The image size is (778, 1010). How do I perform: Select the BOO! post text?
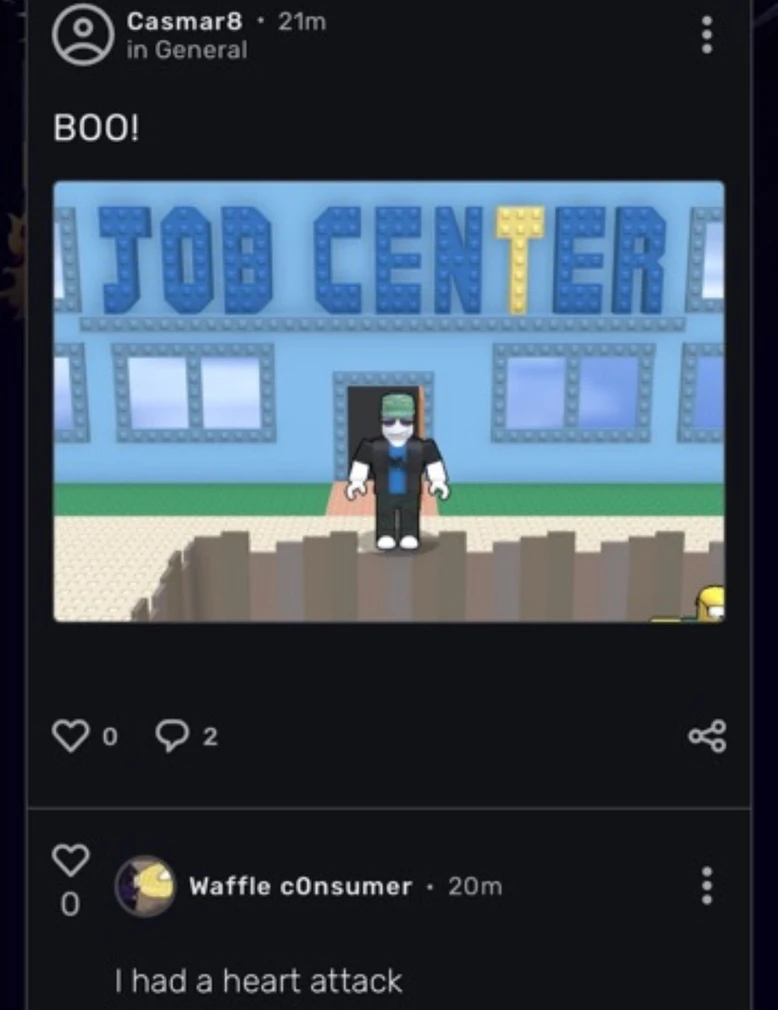96,127
